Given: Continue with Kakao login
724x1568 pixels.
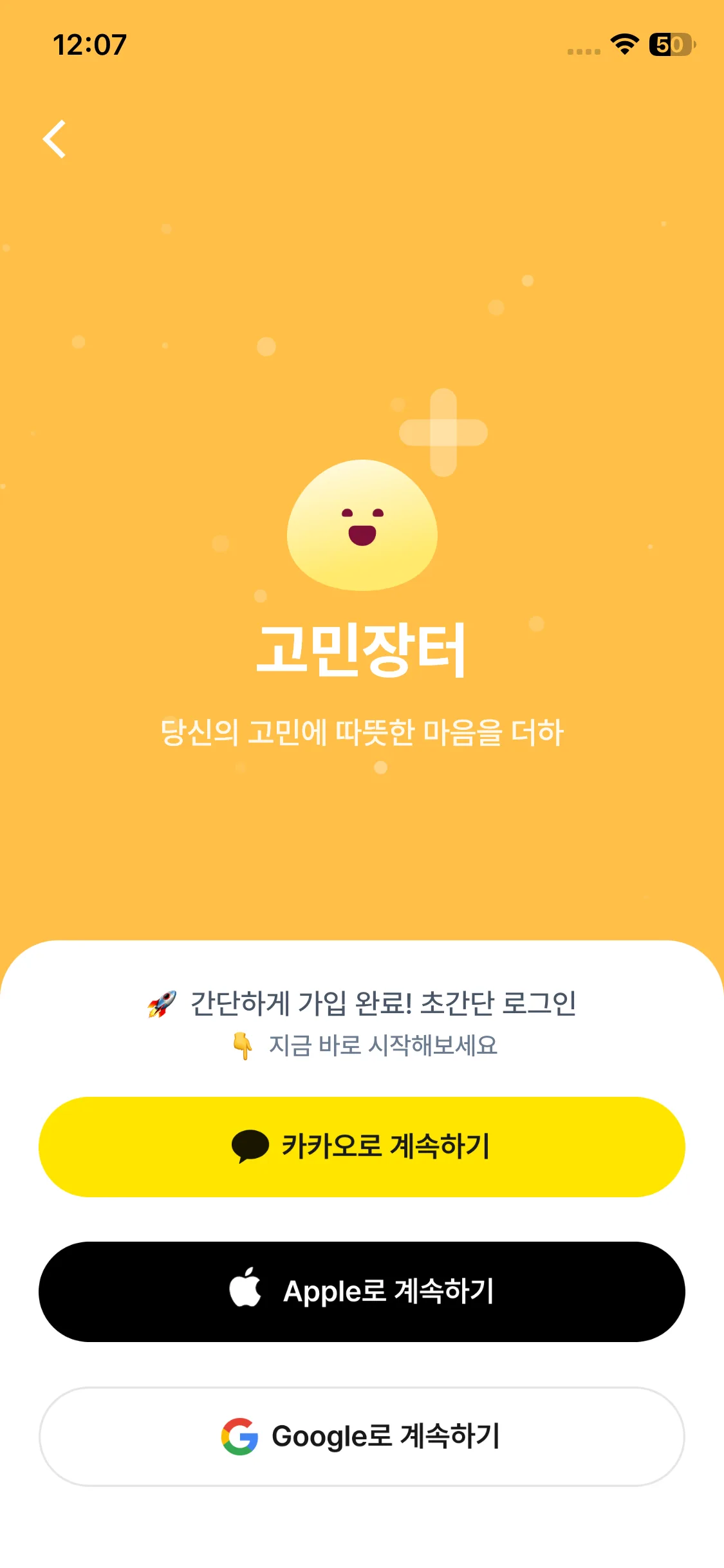Looking at the screenshot, I should pyautogui.click(x=362, y=1146).
